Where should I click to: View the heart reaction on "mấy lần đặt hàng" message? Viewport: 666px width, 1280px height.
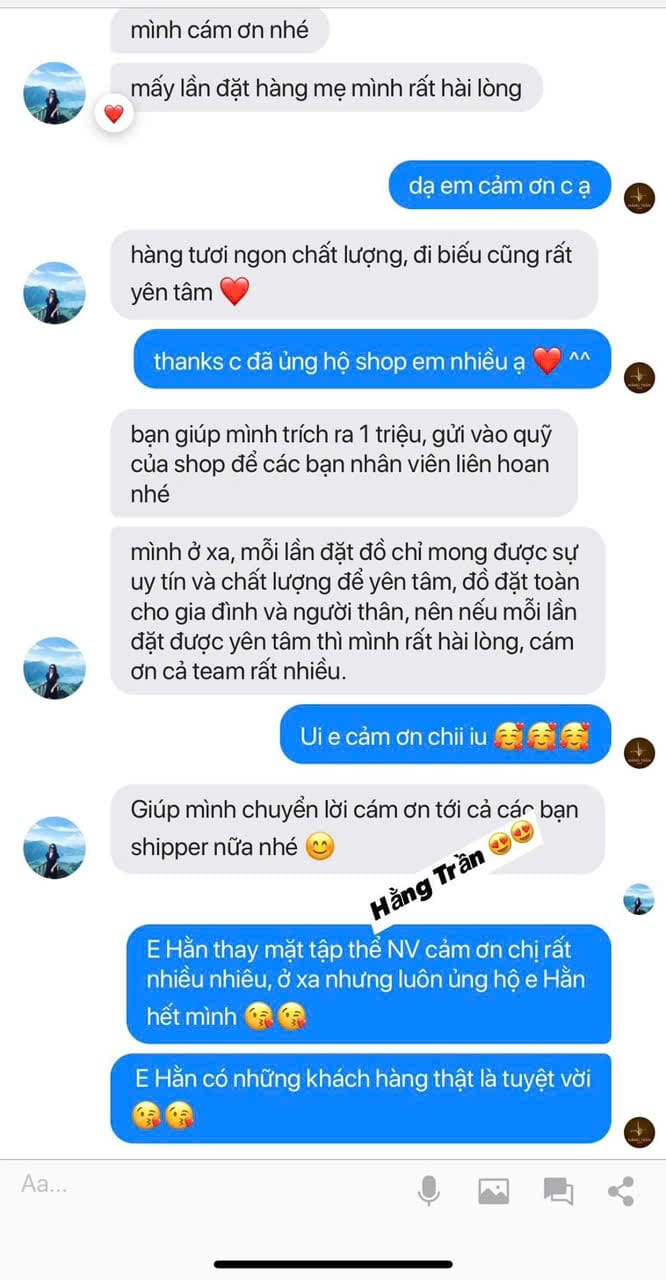113,114
